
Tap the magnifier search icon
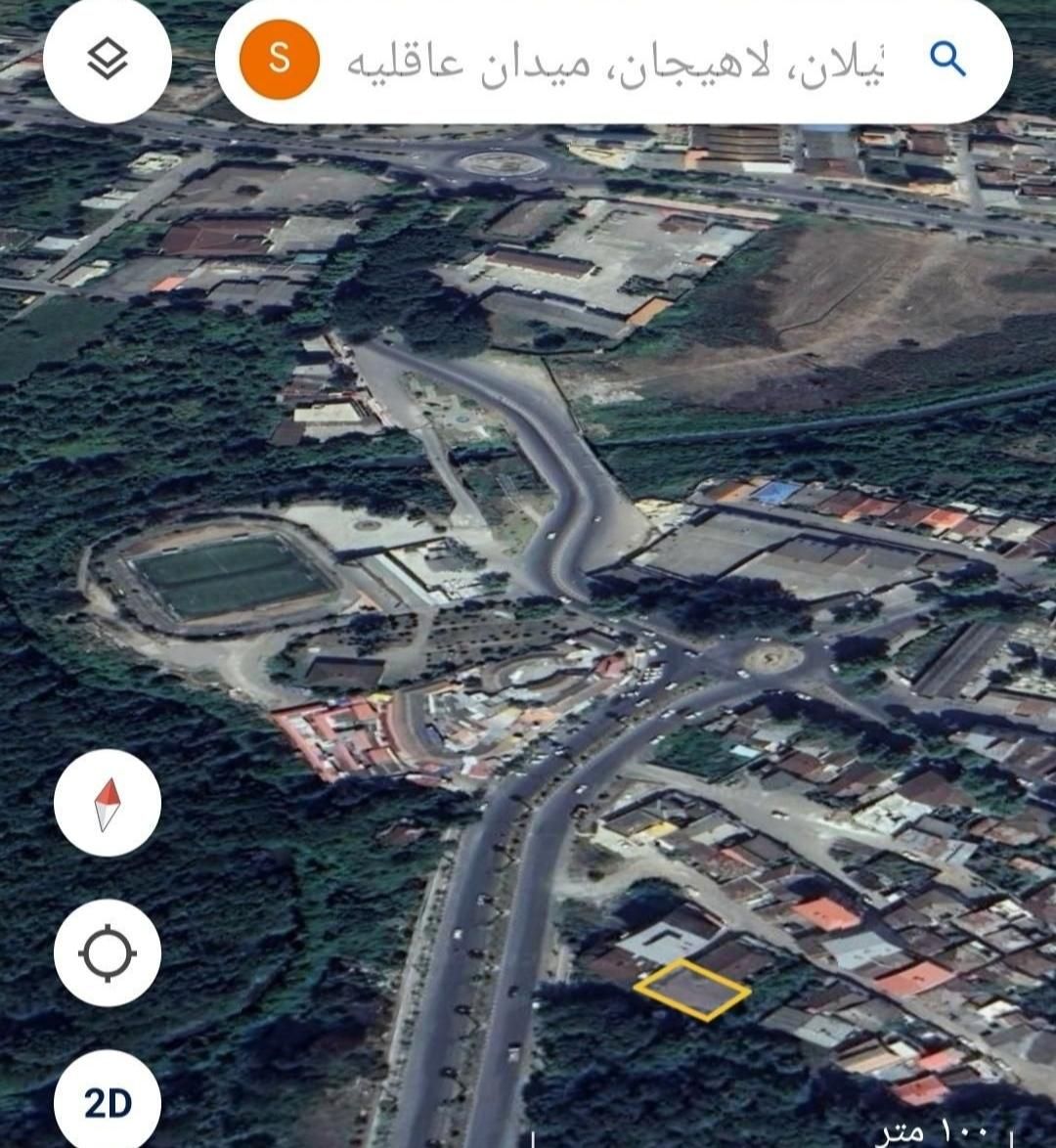947,60
